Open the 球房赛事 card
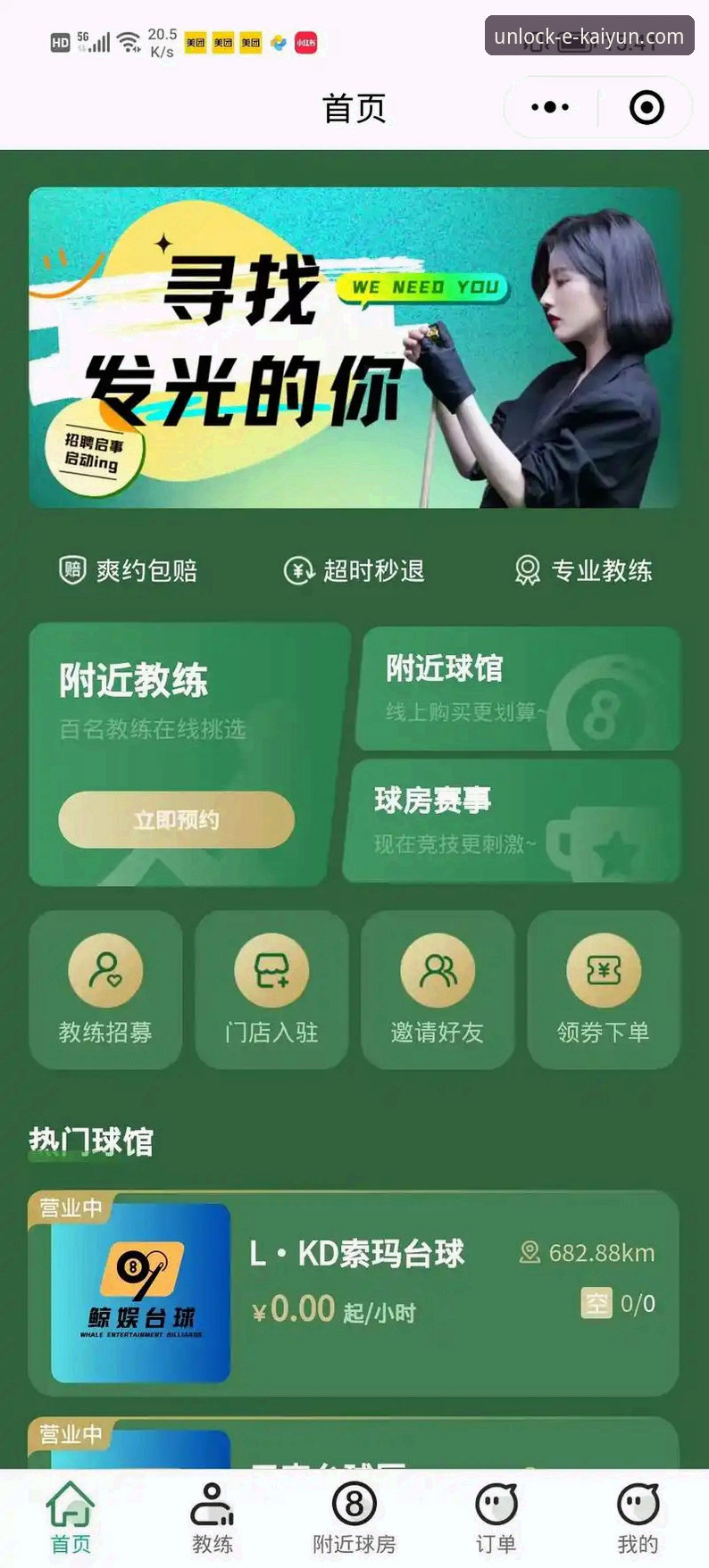The image size is (709, 1568). pyautogui.click(x=513, y=820)
